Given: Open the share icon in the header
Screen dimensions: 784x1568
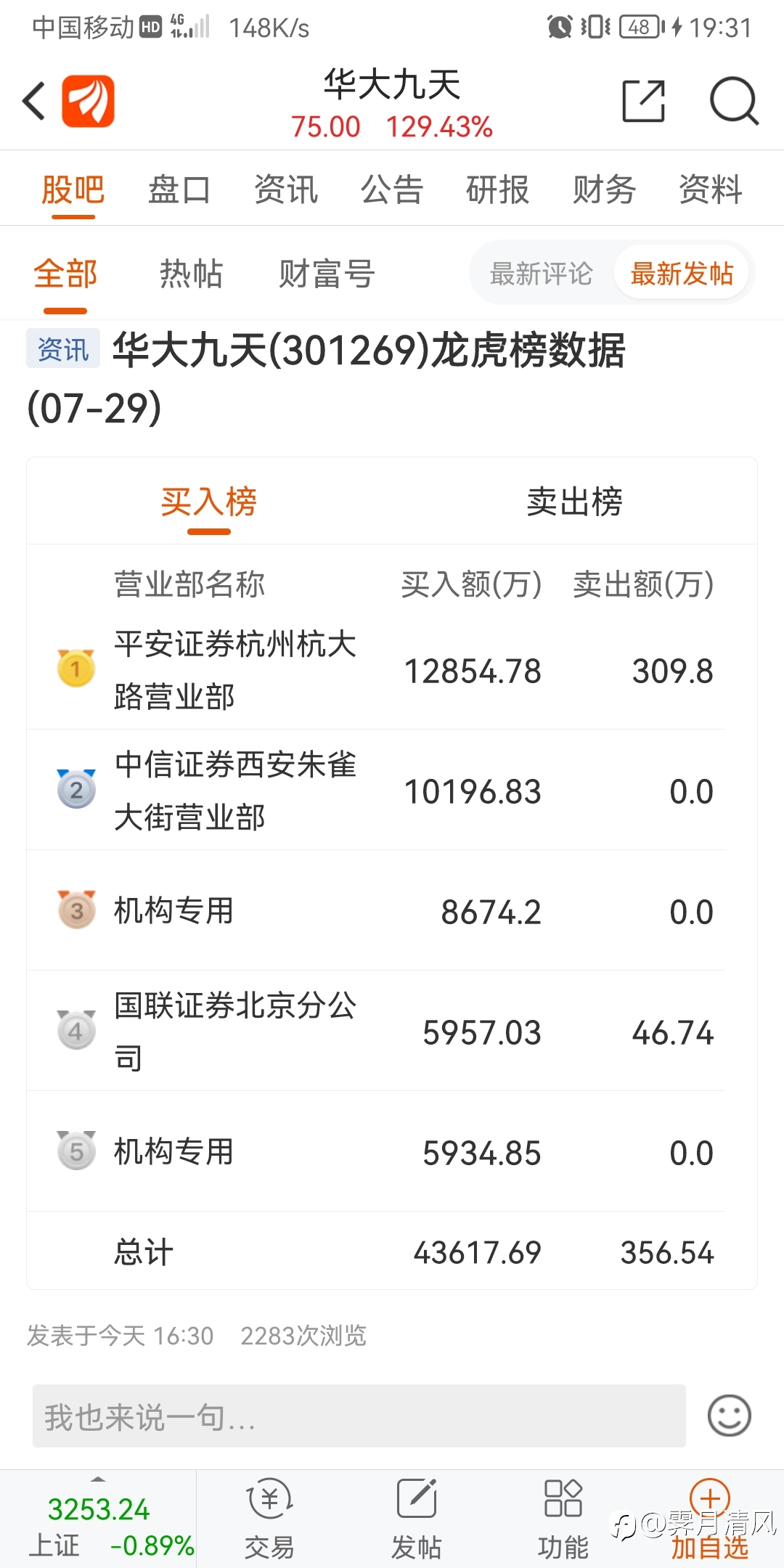Looking at the screenshot, I should pyautogui.click(x=644, y=101).
